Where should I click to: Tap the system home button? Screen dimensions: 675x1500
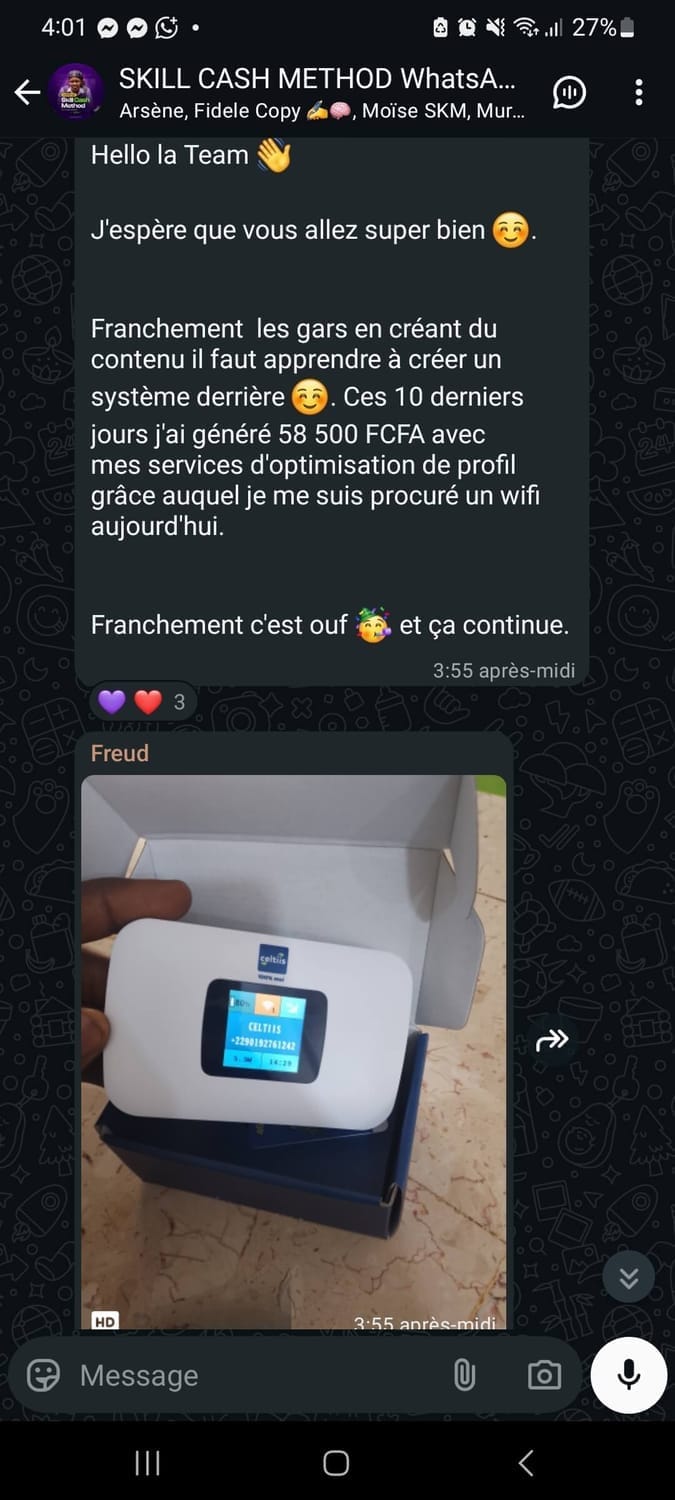(x=336, y=1464)
